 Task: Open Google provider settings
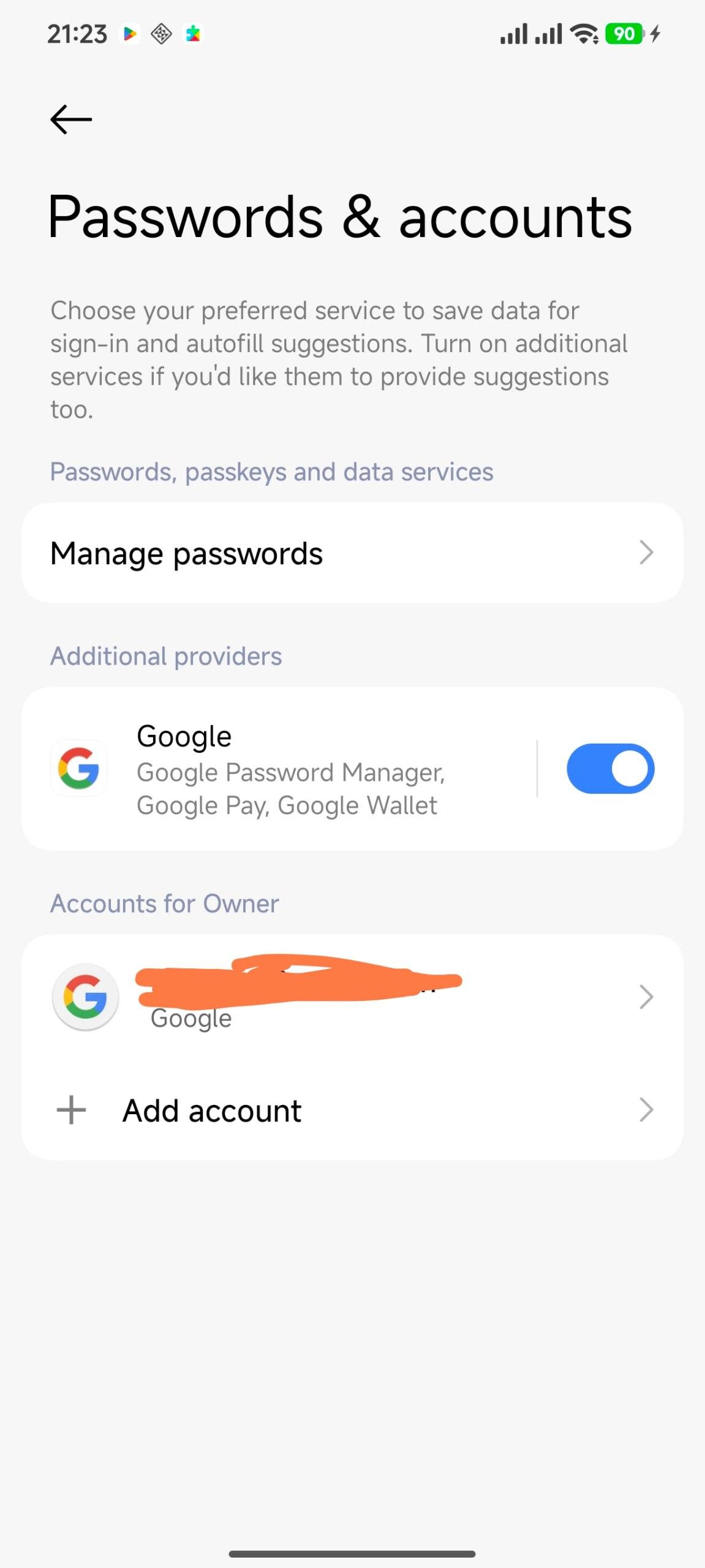pos(288,769)
